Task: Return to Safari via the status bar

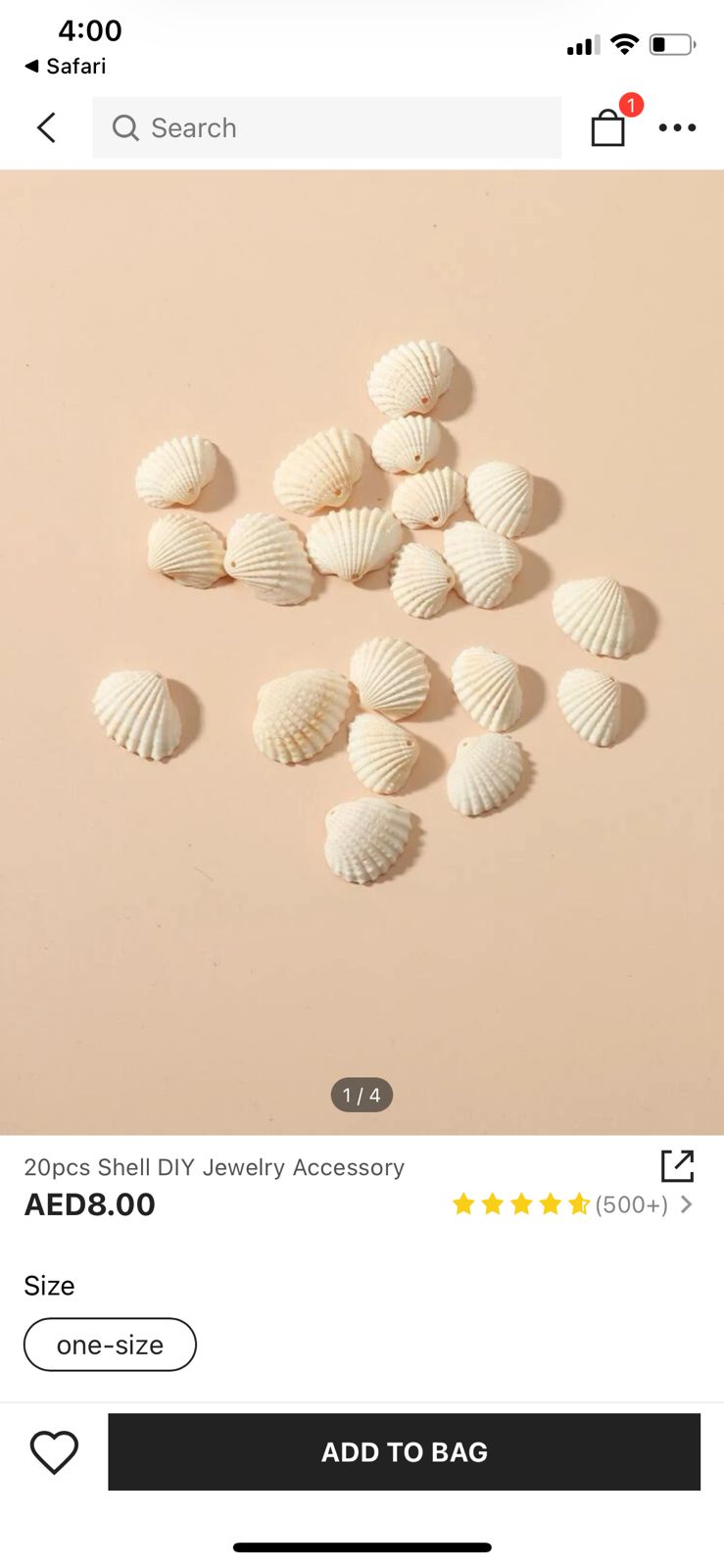Action: (65, 66)
